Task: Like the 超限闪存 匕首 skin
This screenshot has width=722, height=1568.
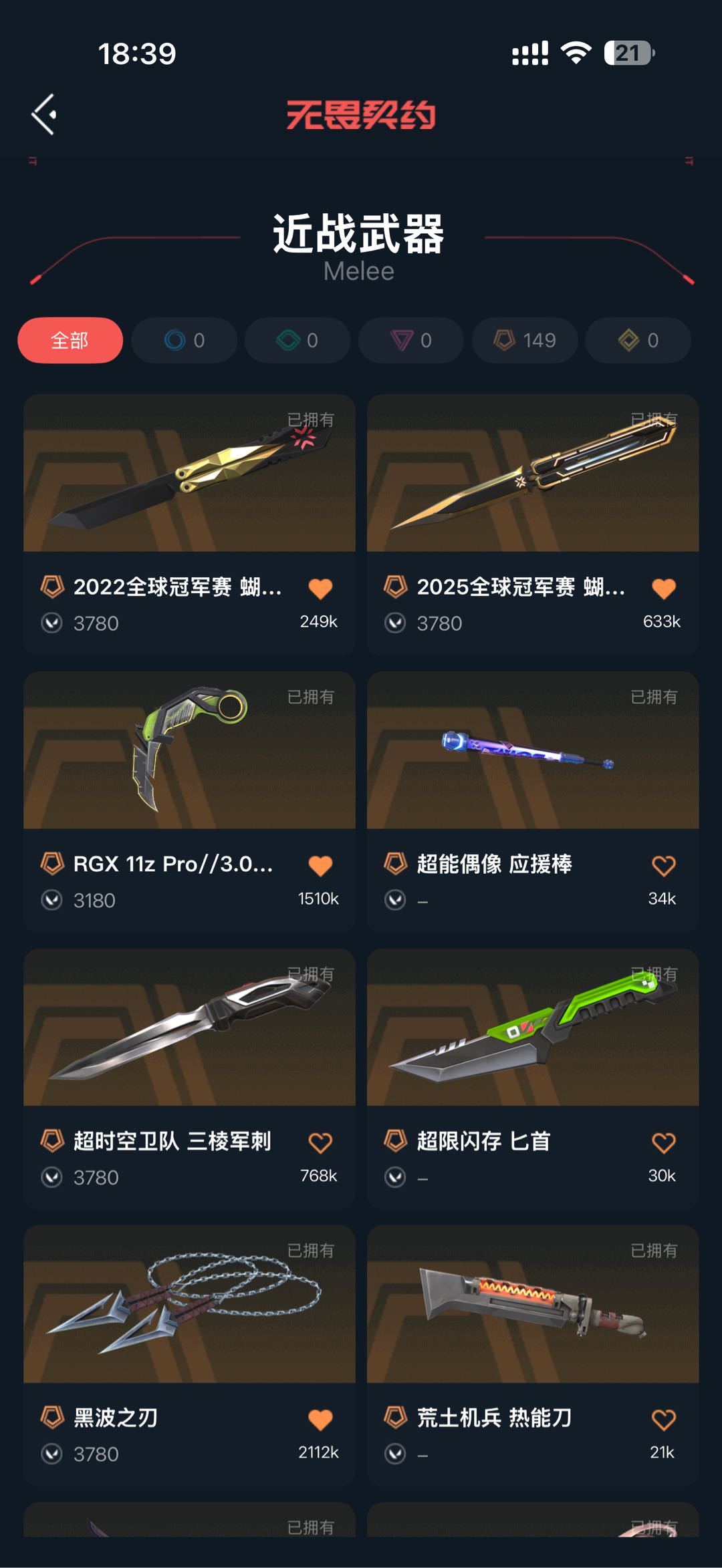Action: pos(664,1143)
